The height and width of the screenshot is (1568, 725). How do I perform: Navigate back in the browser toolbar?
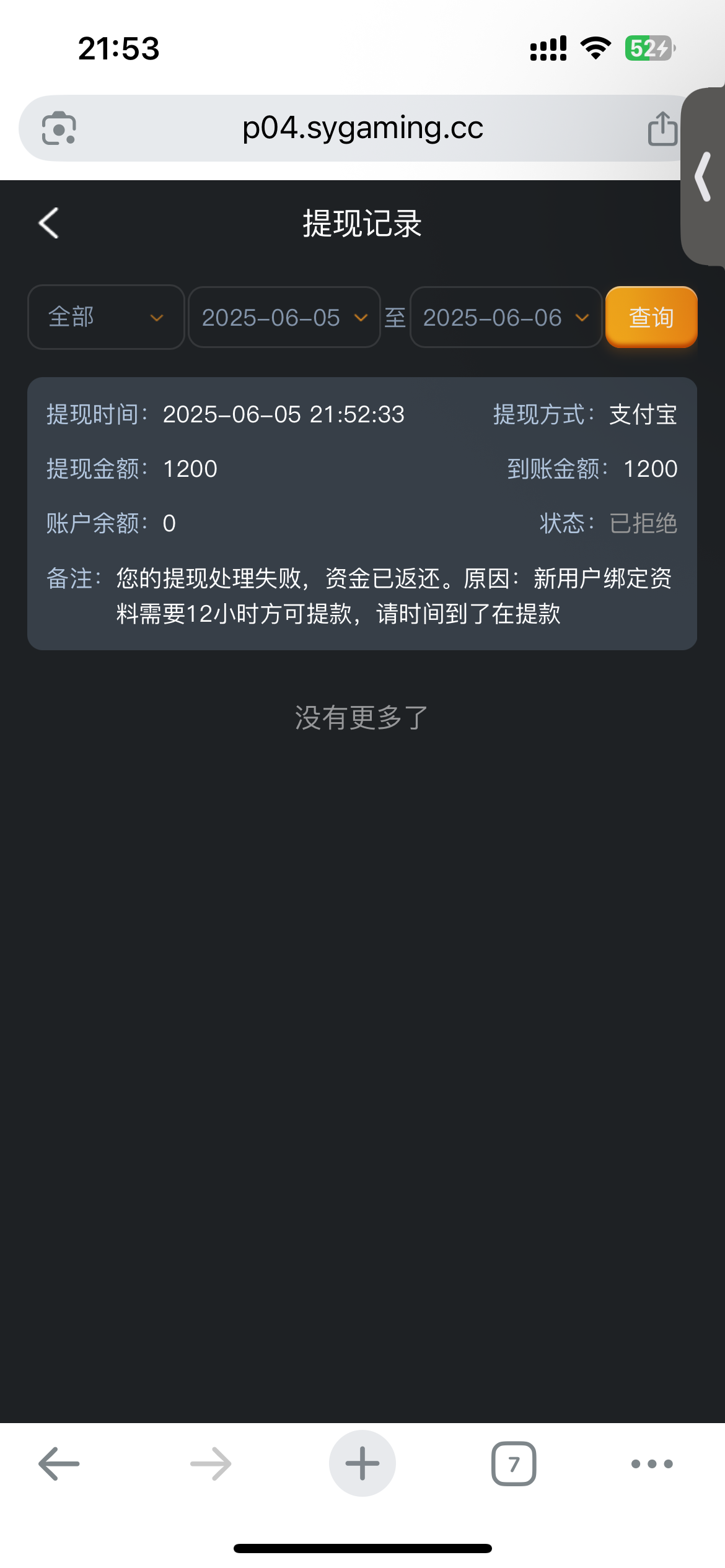tap(59, 1464)
